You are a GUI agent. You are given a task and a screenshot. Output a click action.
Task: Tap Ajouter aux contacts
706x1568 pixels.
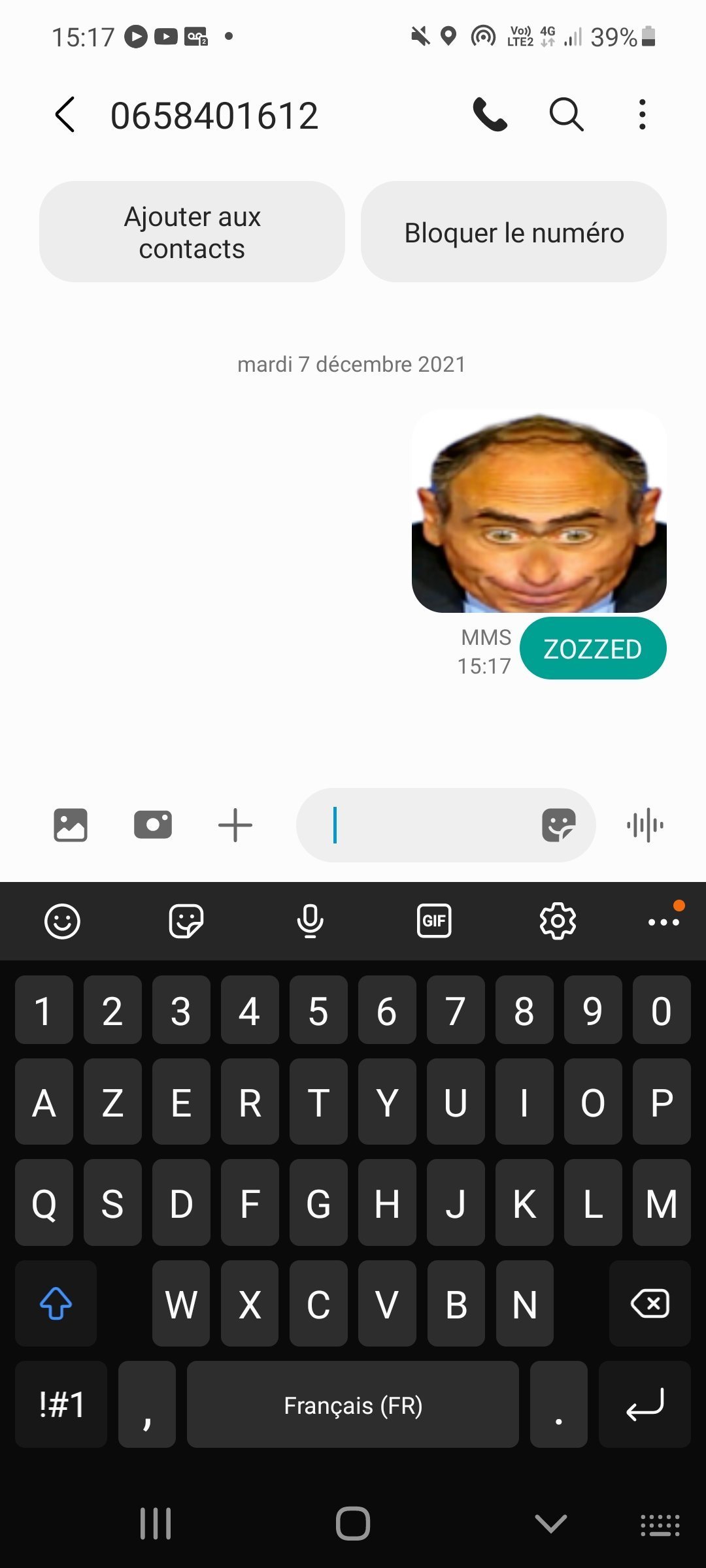(192, 232)
